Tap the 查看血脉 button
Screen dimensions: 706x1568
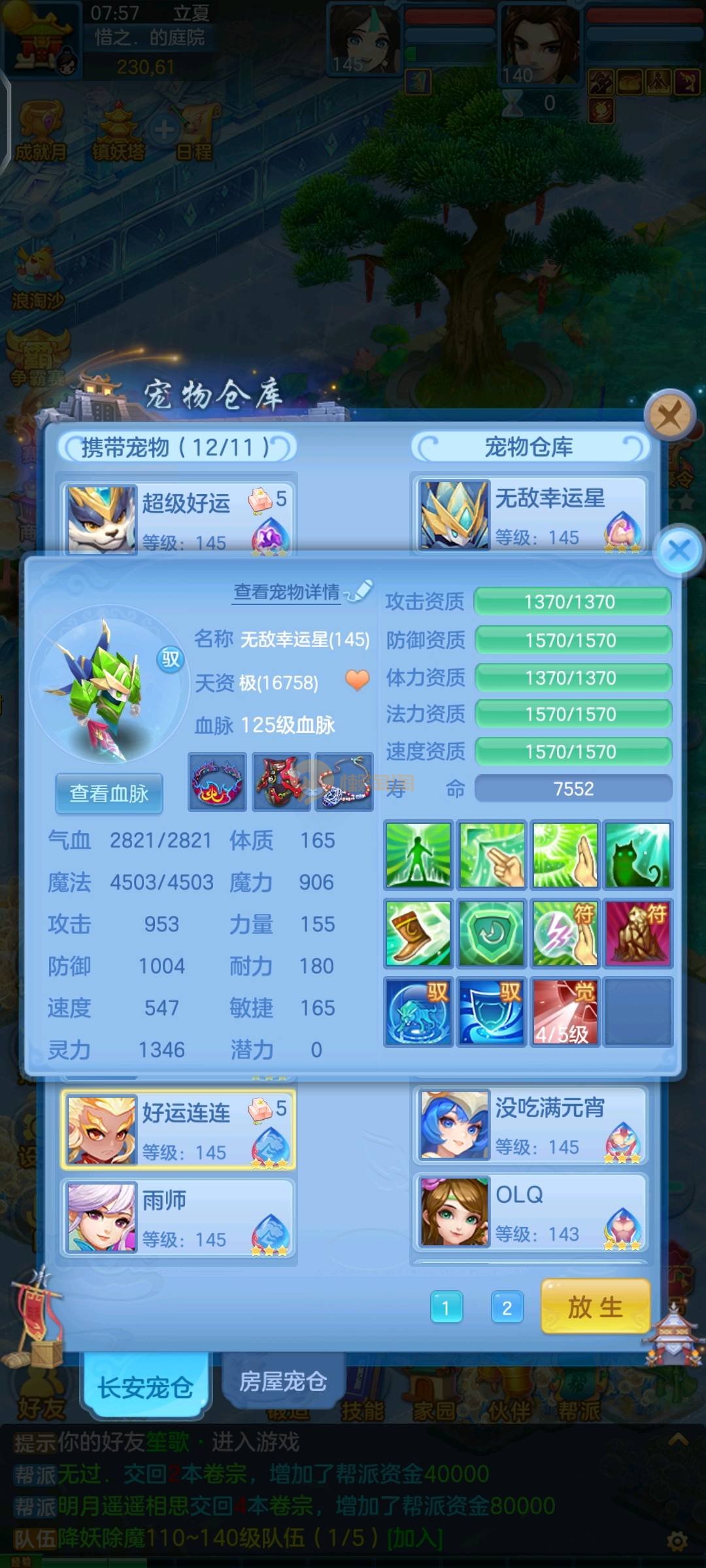point(109,793)
